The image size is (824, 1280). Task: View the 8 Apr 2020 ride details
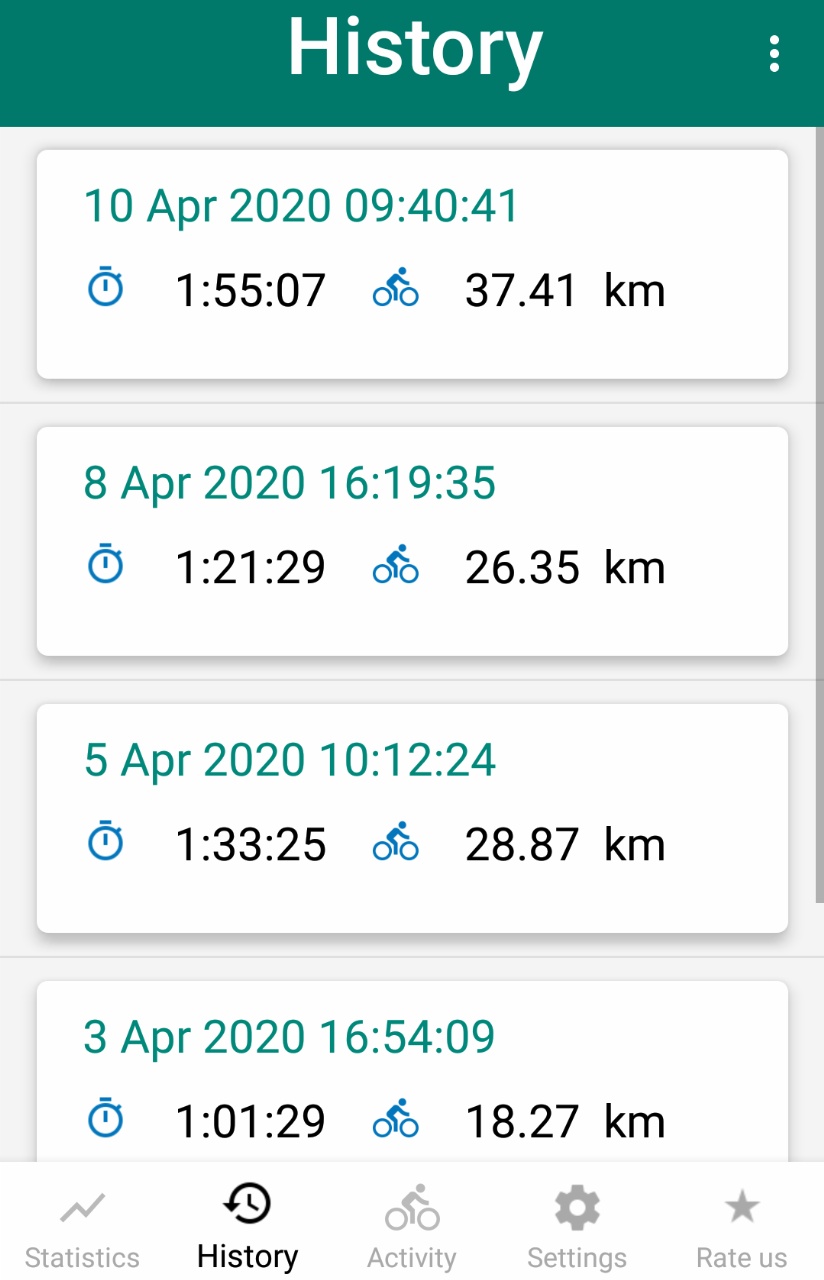click(412, 541)
